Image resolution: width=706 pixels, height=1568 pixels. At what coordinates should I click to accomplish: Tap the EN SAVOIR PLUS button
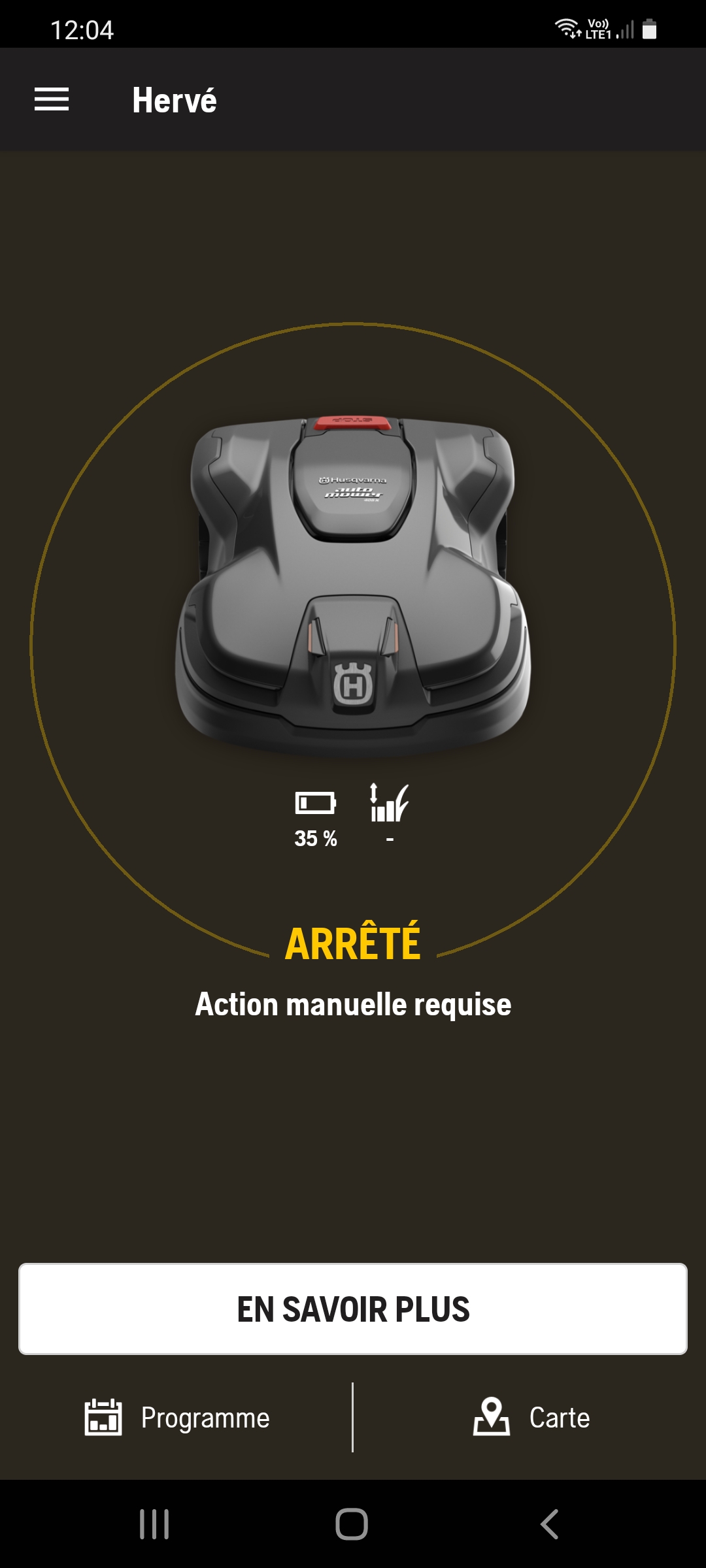coord(353,1309)
